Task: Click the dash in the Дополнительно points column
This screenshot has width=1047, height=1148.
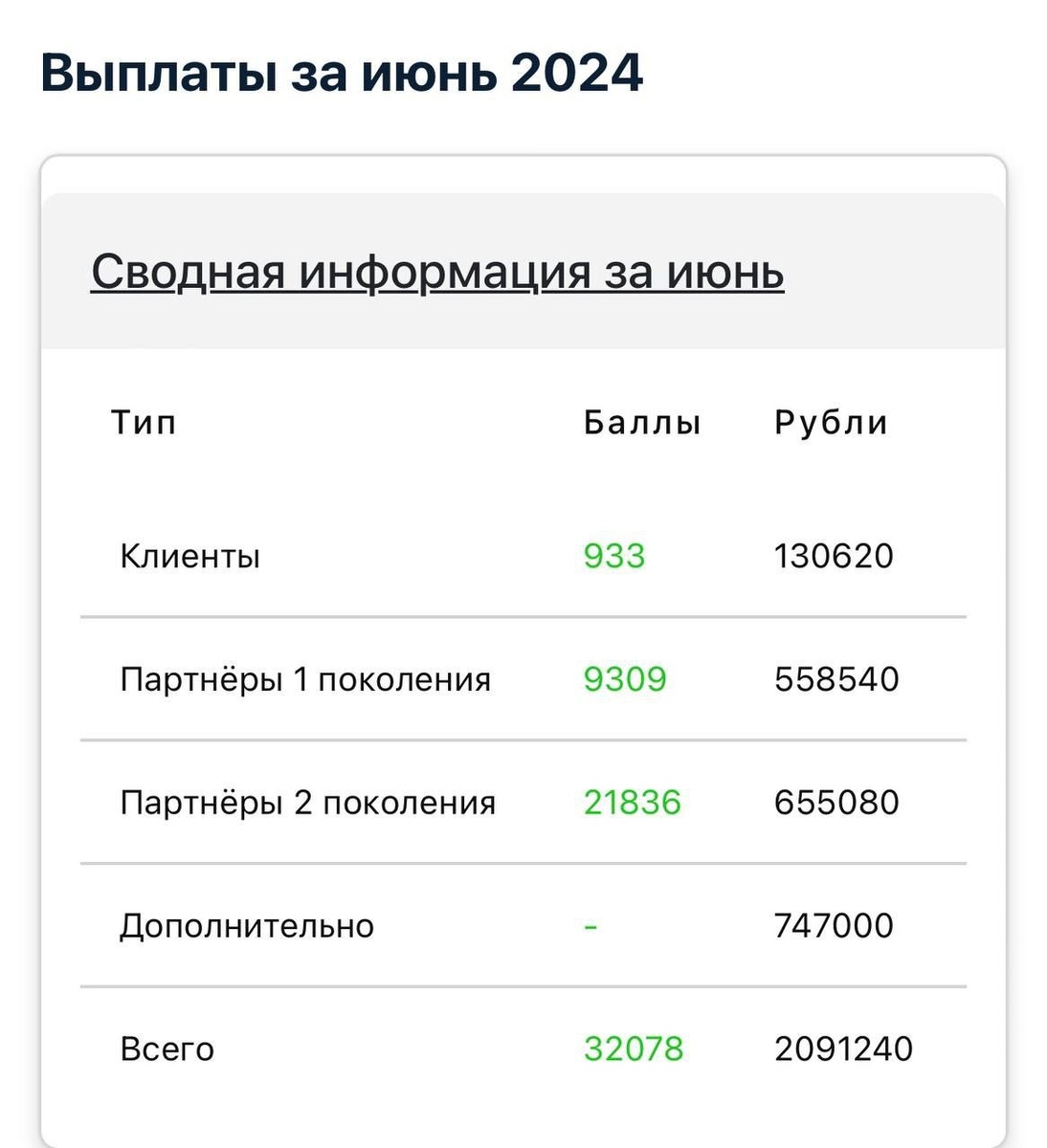Action: pyautogui.click(x=591, y=925)
